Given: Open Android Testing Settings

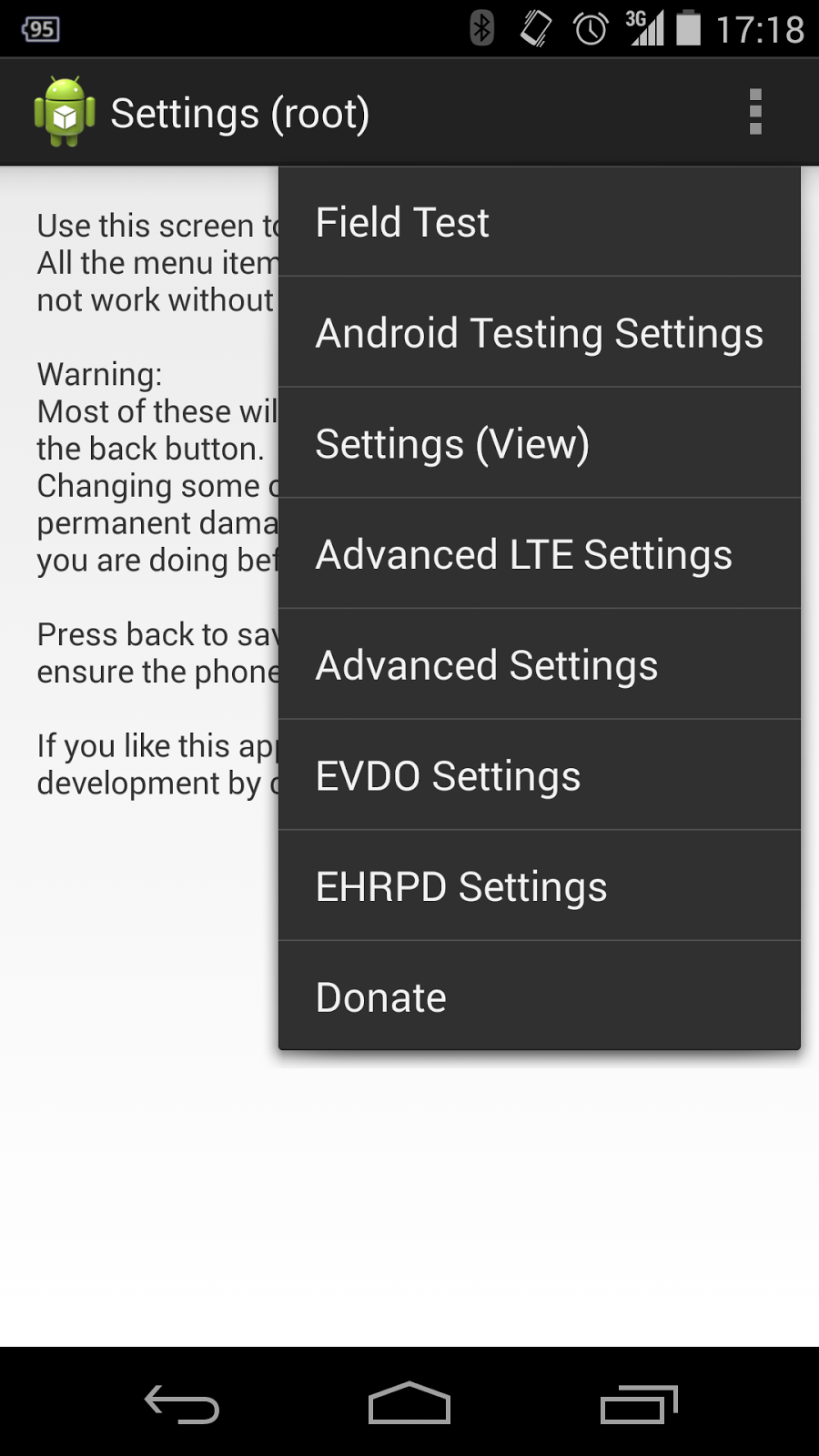Looking at the screenshot, I should 539,333.
